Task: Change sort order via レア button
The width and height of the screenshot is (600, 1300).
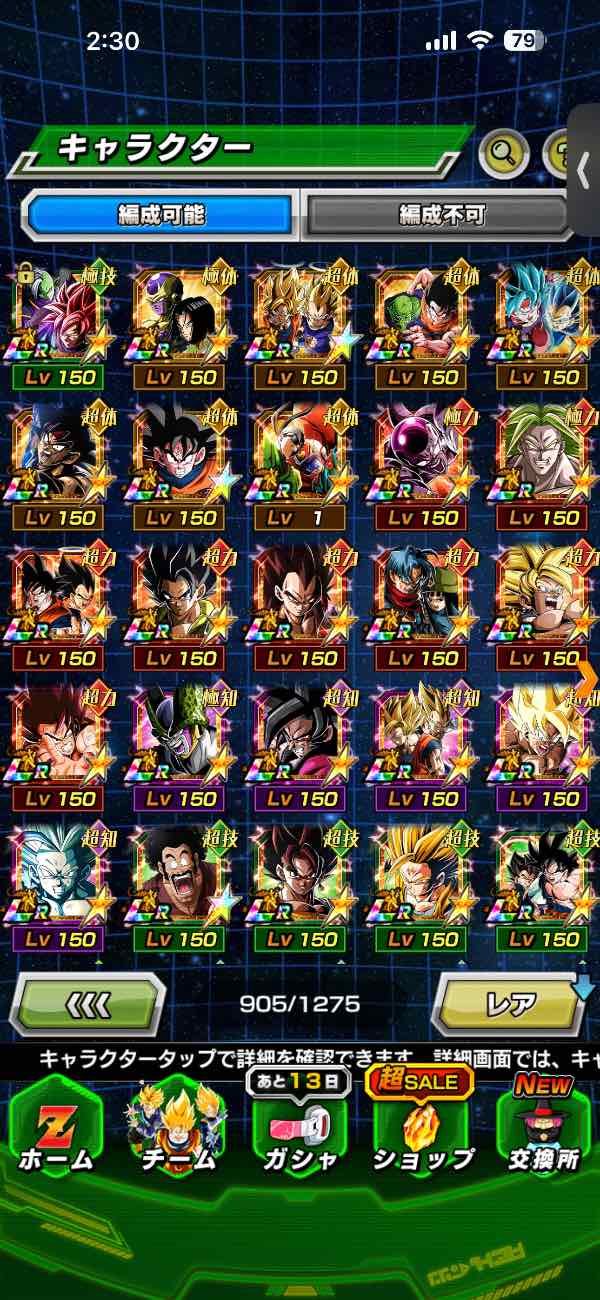Action: [510, 1003]
